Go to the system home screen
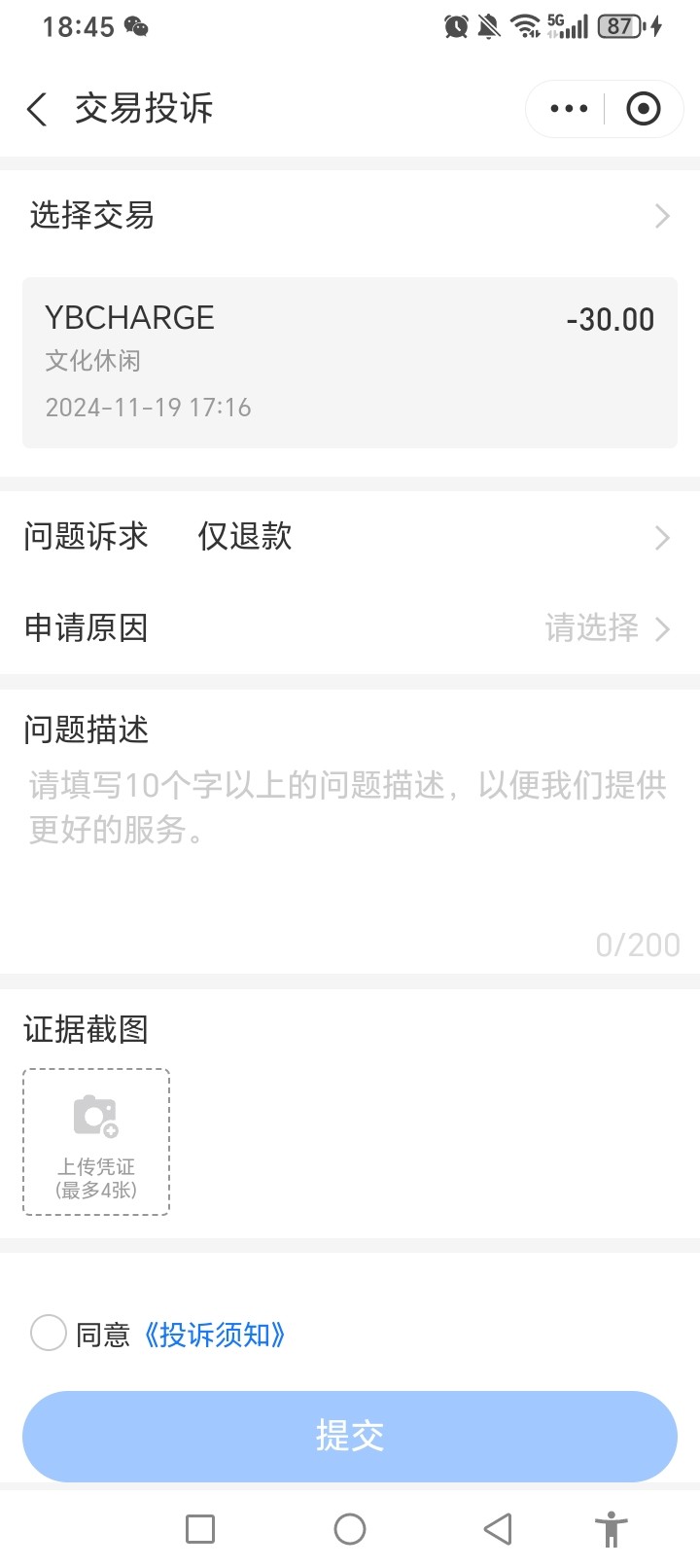Image resolution: width=700 pixels, height=1568 pixels. point(350,1529)
